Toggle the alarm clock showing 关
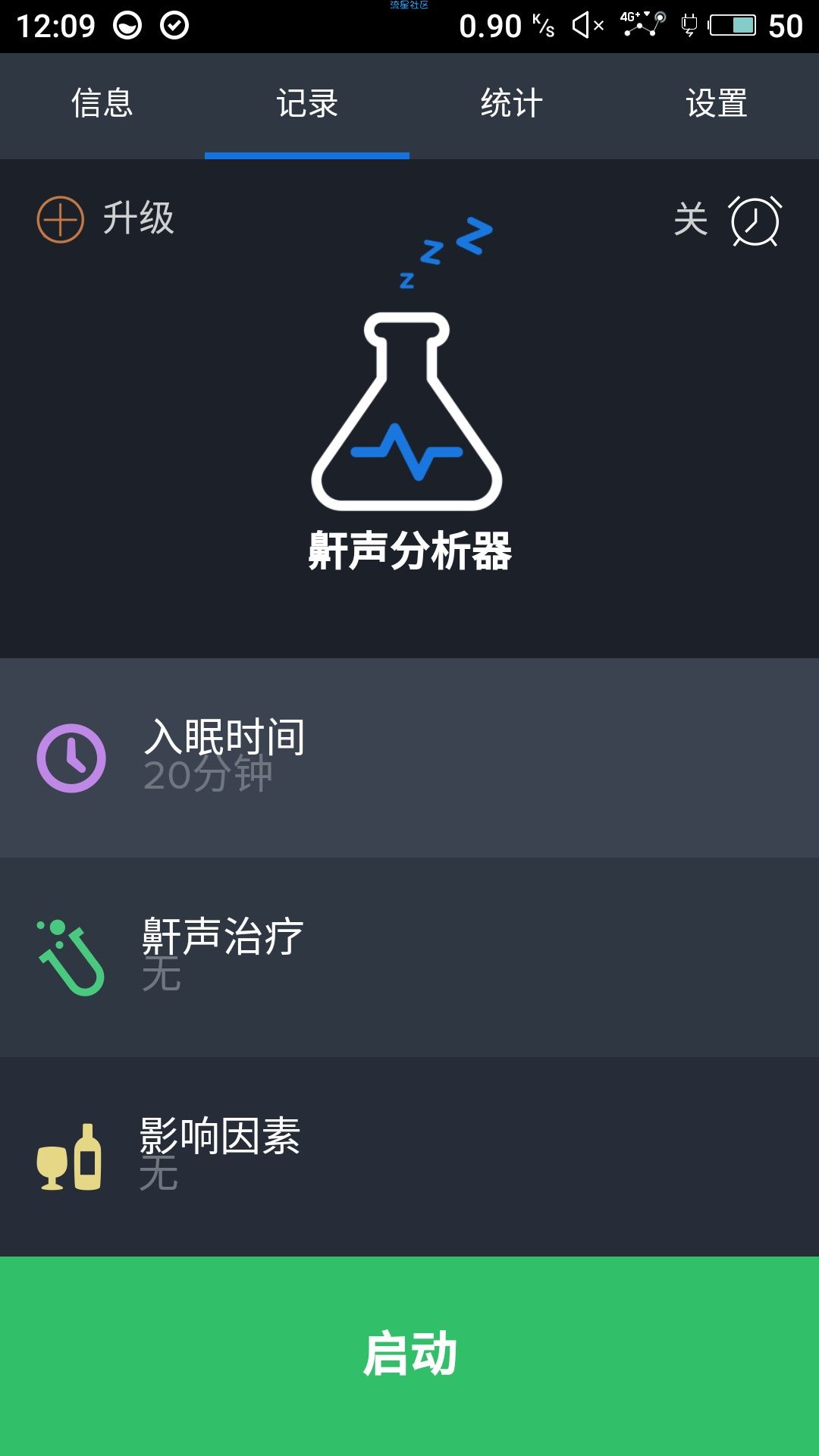The image size is (819, 1456). [728, 221]
